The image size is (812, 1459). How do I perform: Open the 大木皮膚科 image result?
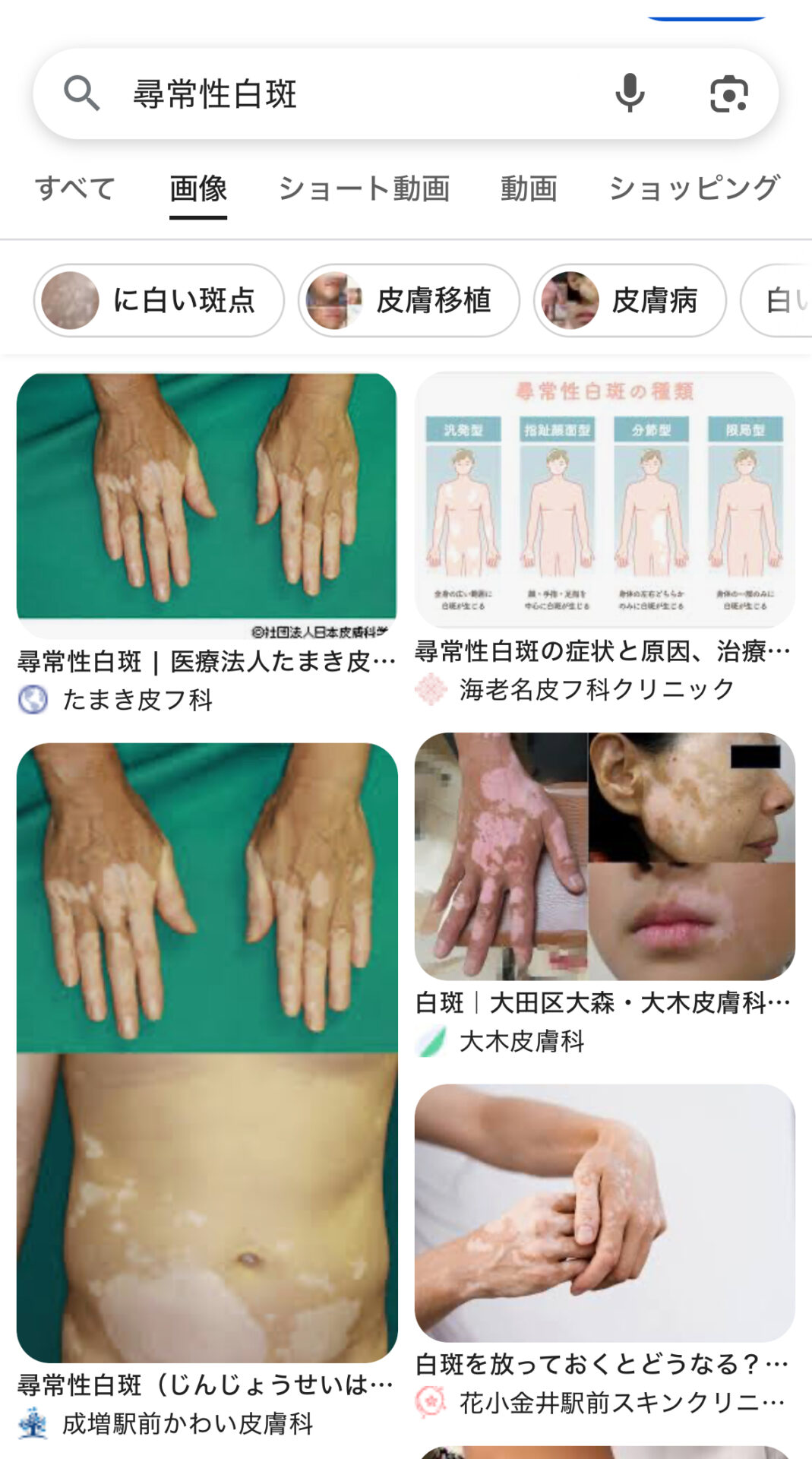[x=605, y=856]
